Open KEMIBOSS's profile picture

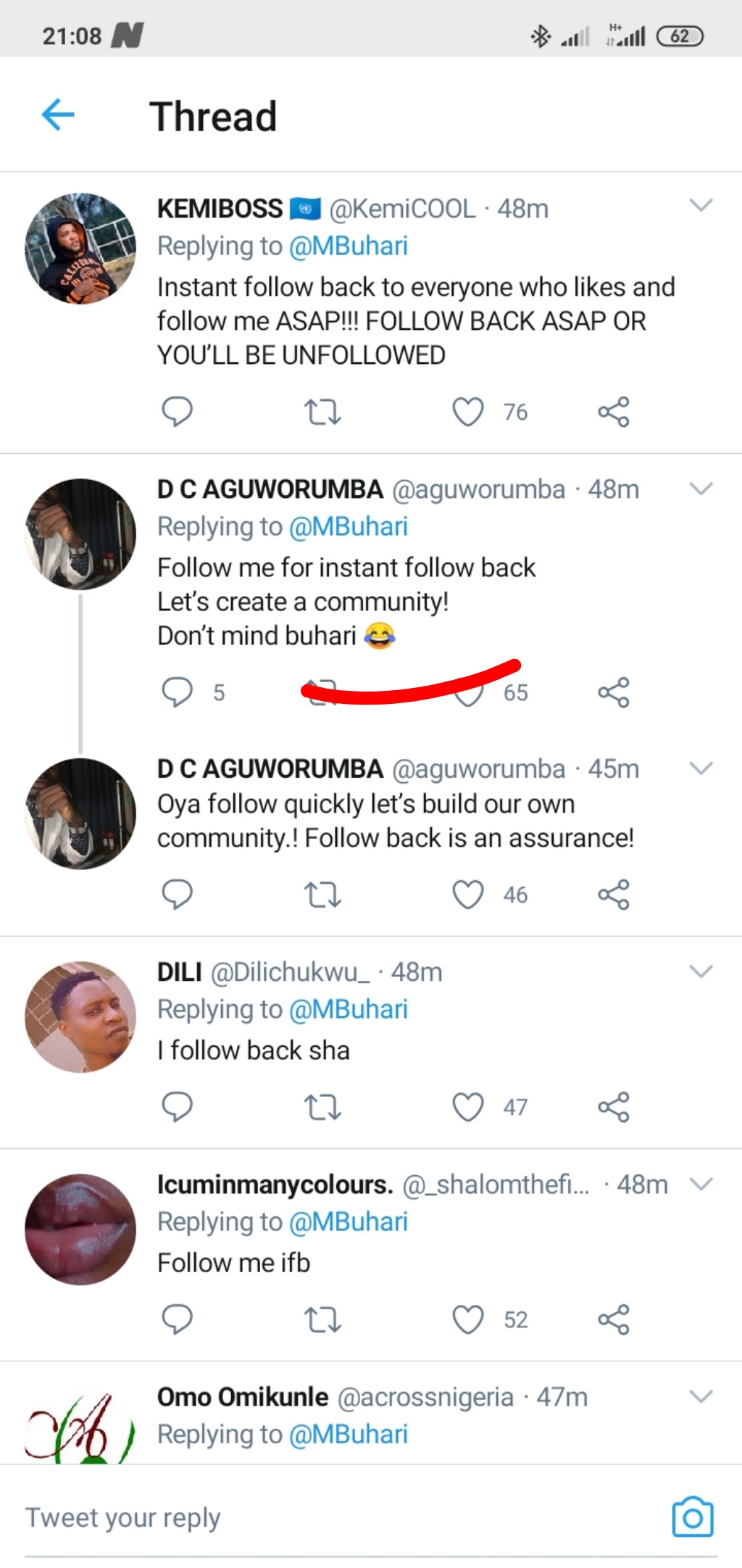click(80, 249)
